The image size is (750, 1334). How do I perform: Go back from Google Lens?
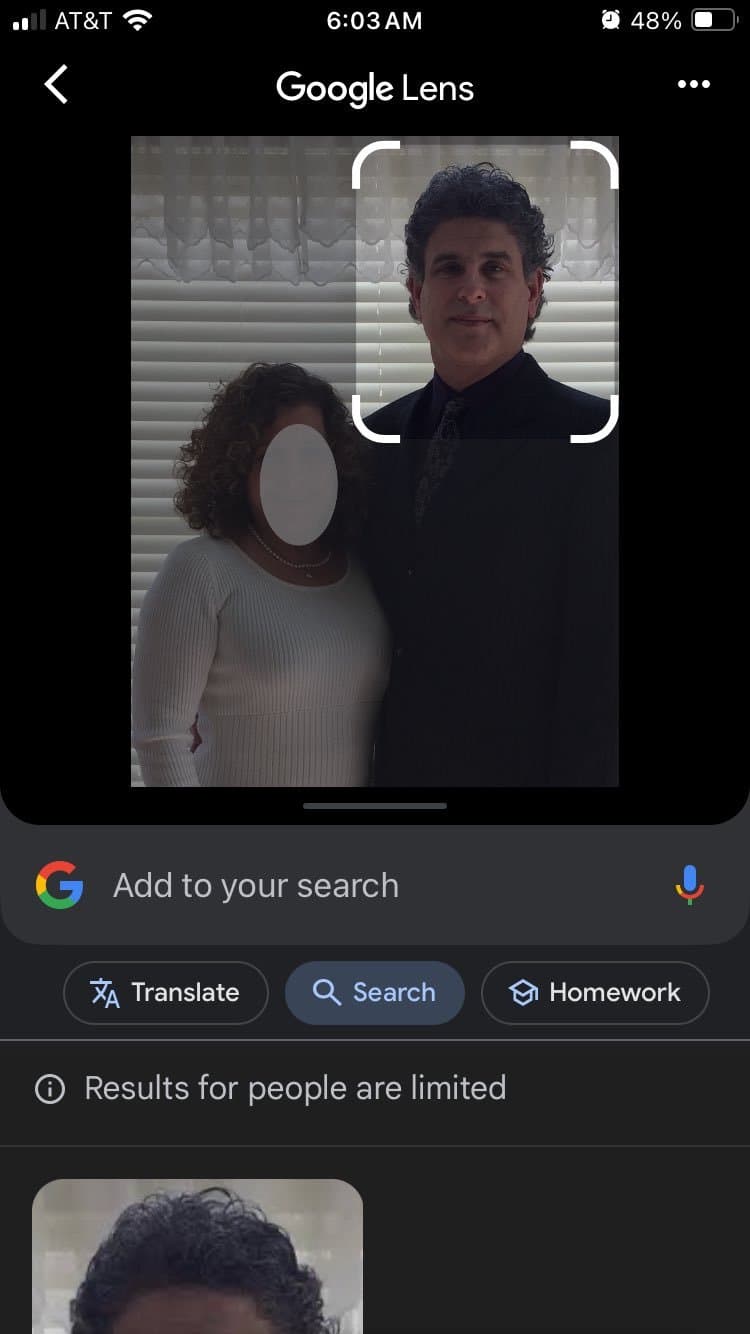coord(57,85)
